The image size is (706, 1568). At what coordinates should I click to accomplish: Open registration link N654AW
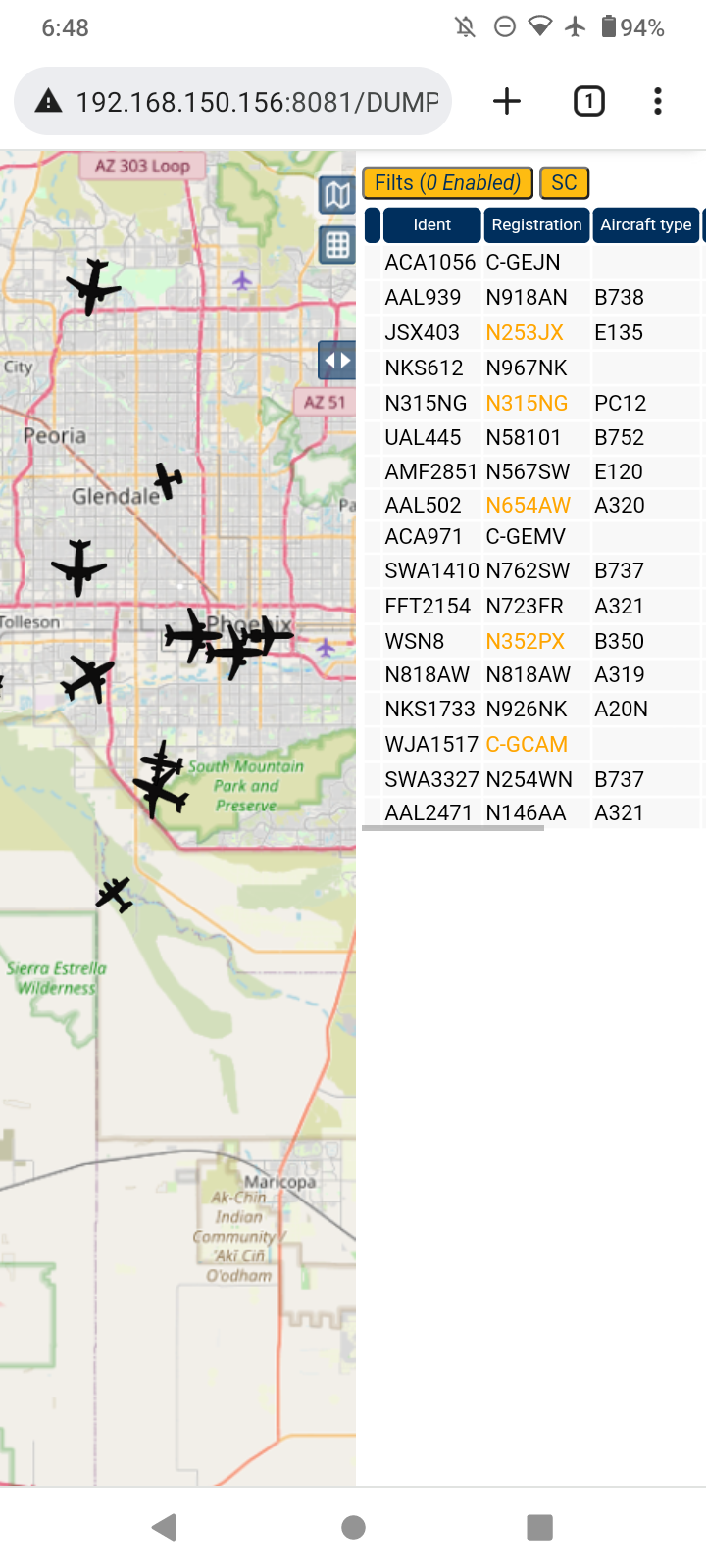point(528,506)
